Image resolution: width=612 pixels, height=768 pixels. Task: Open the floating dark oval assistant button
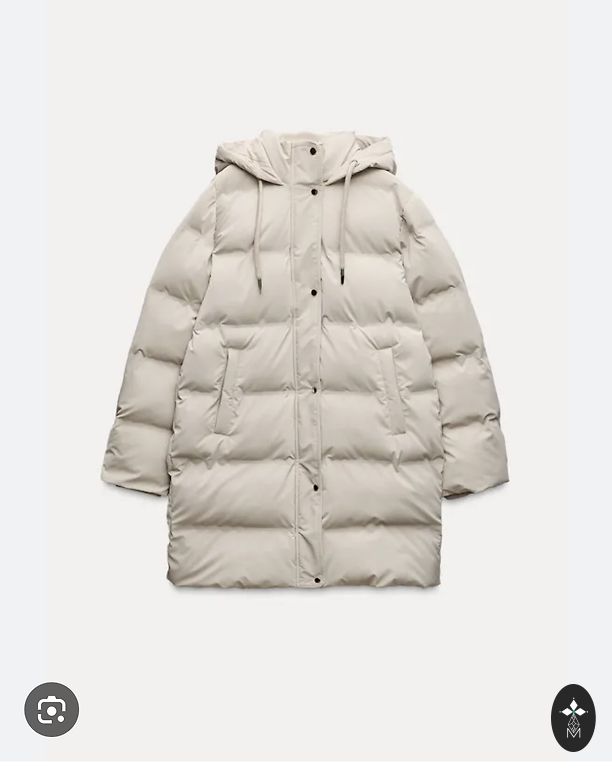click(x=573, y=717)
